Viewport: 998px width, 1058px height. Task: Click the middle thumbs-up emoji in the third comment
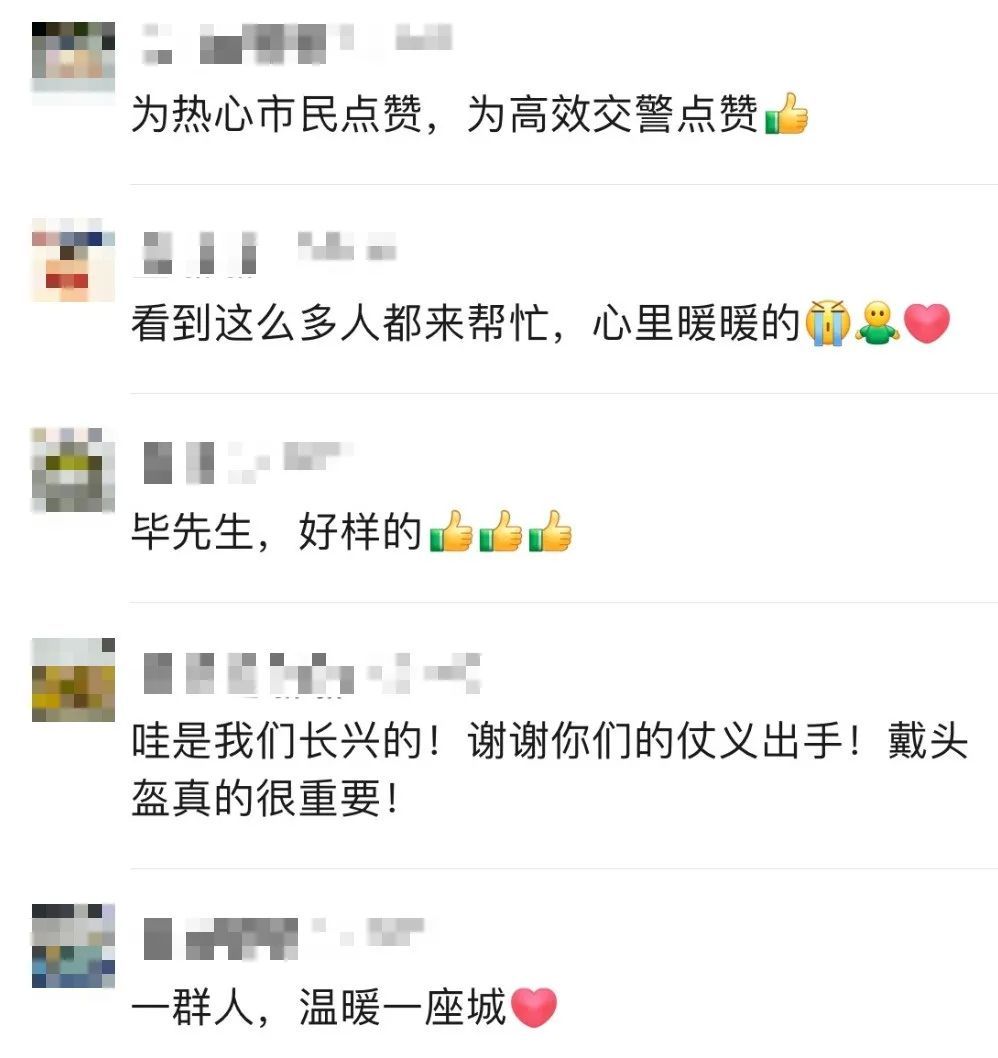(502, 535)
